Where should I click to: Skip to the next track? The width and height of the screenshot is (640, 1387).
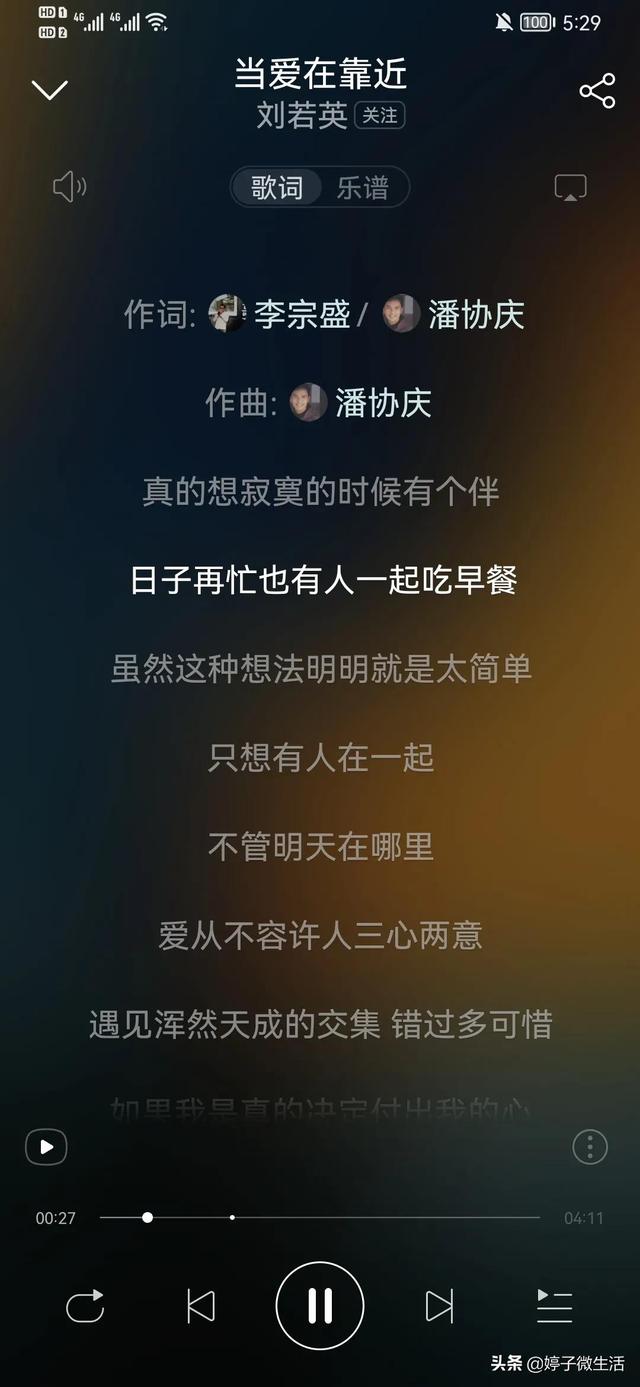coord(439,1306)
